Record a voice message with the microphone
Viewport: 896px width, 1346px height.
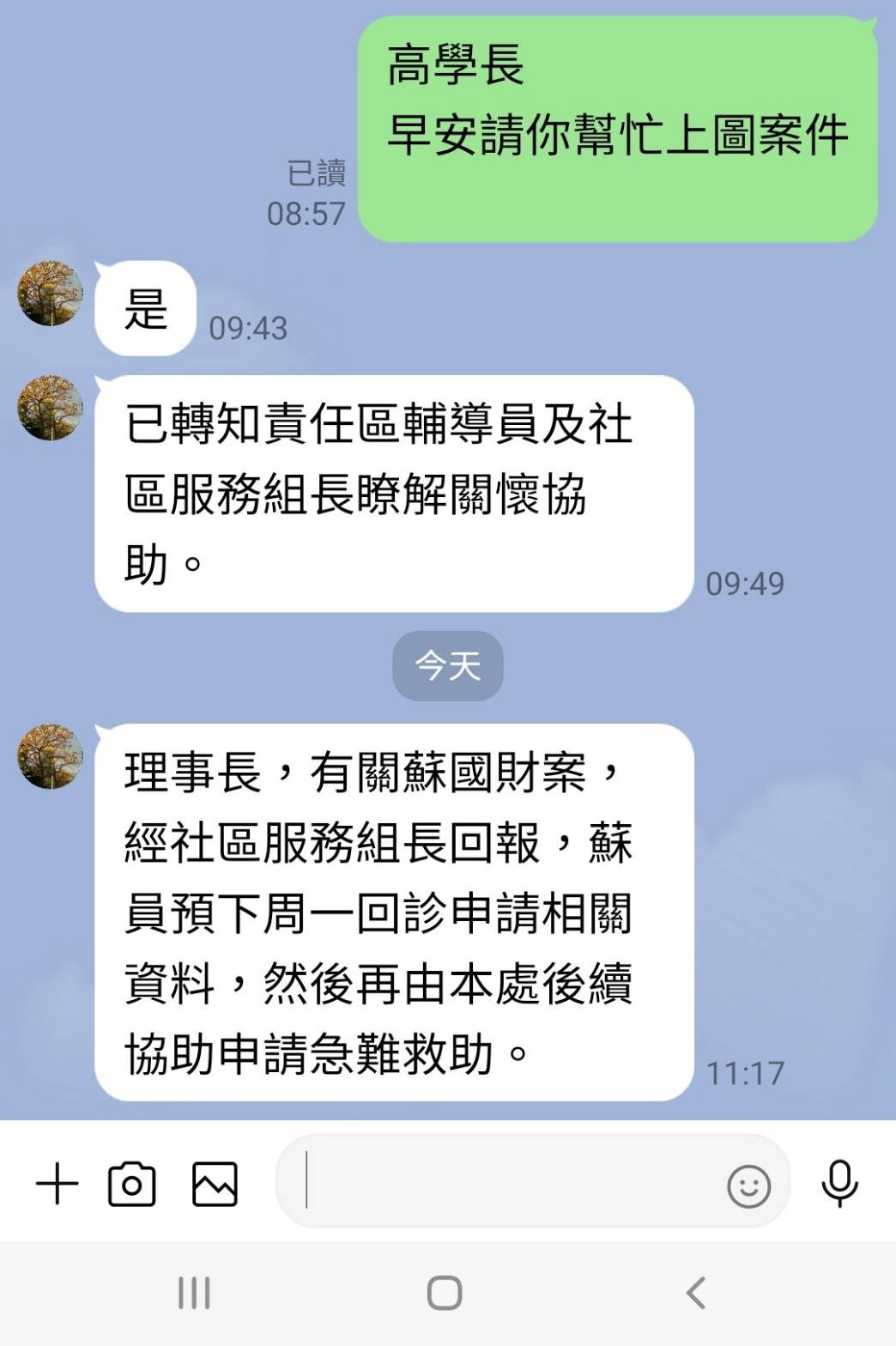[839, 1184]
